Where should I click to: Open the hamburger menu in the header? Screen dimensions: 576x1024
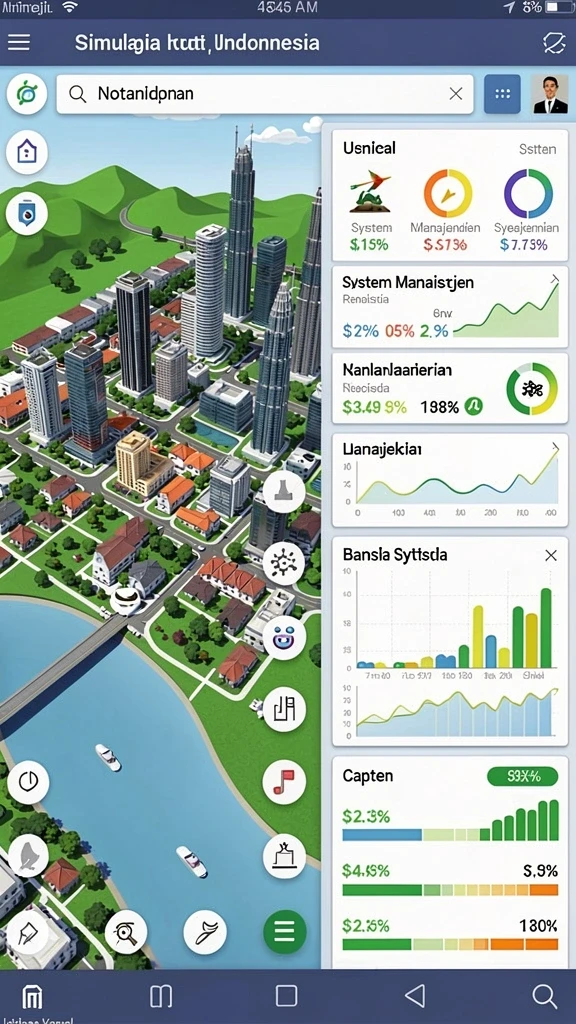click(19, 42)
